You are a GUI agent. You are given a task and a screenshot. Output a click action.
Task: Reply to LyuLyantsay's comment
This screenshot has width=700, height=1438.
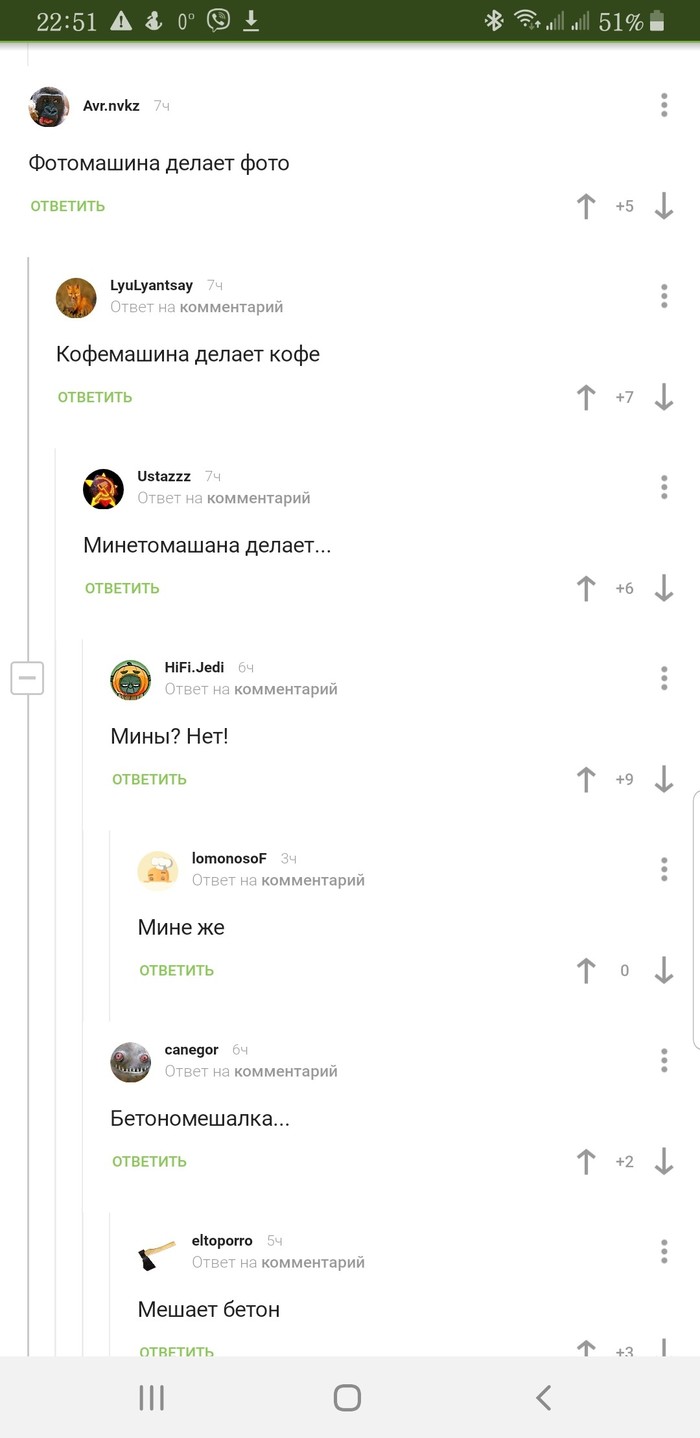point(95,397)
